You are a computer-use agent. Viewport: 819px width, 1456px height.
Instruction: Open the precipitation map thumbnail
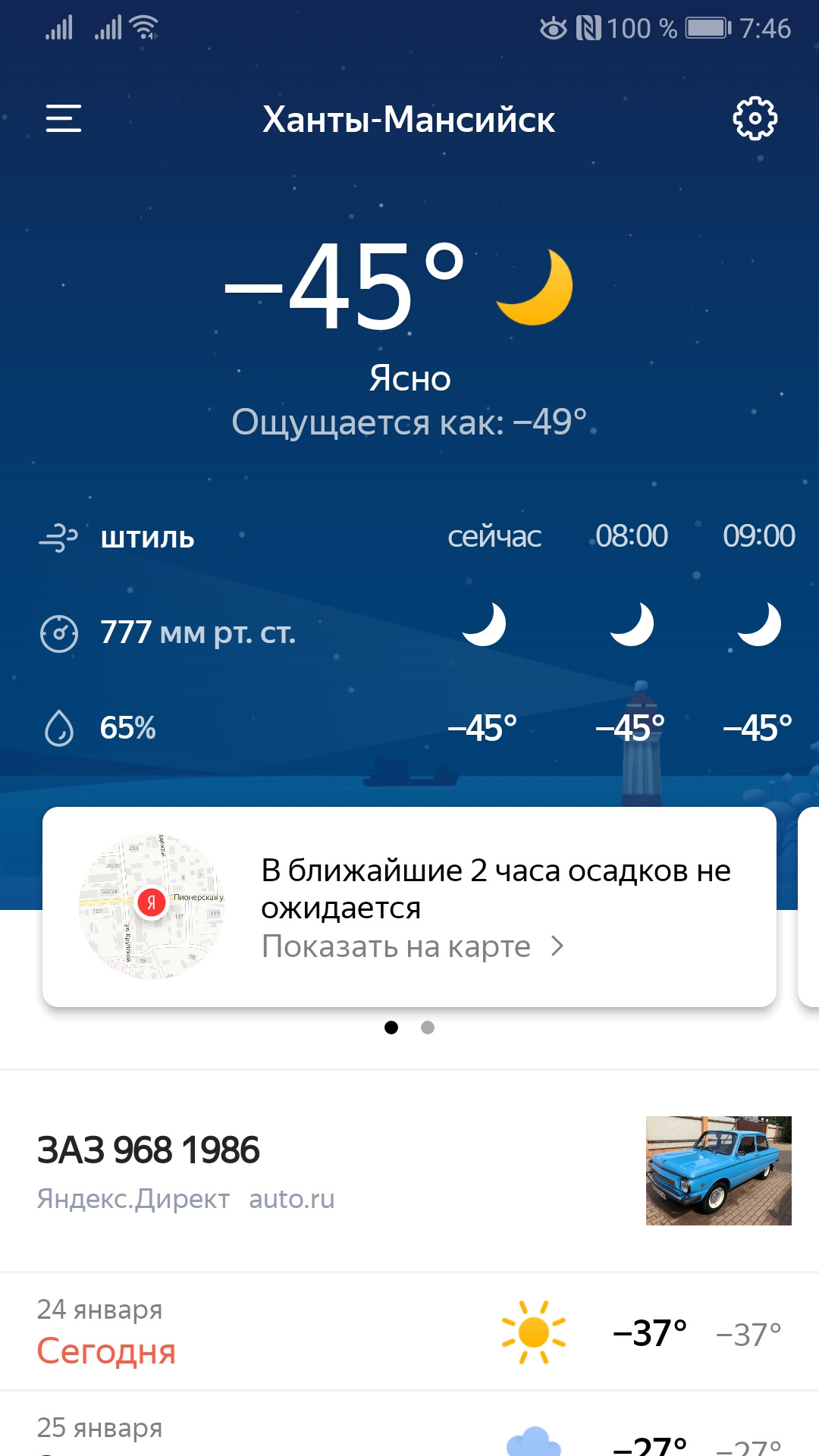152,907
